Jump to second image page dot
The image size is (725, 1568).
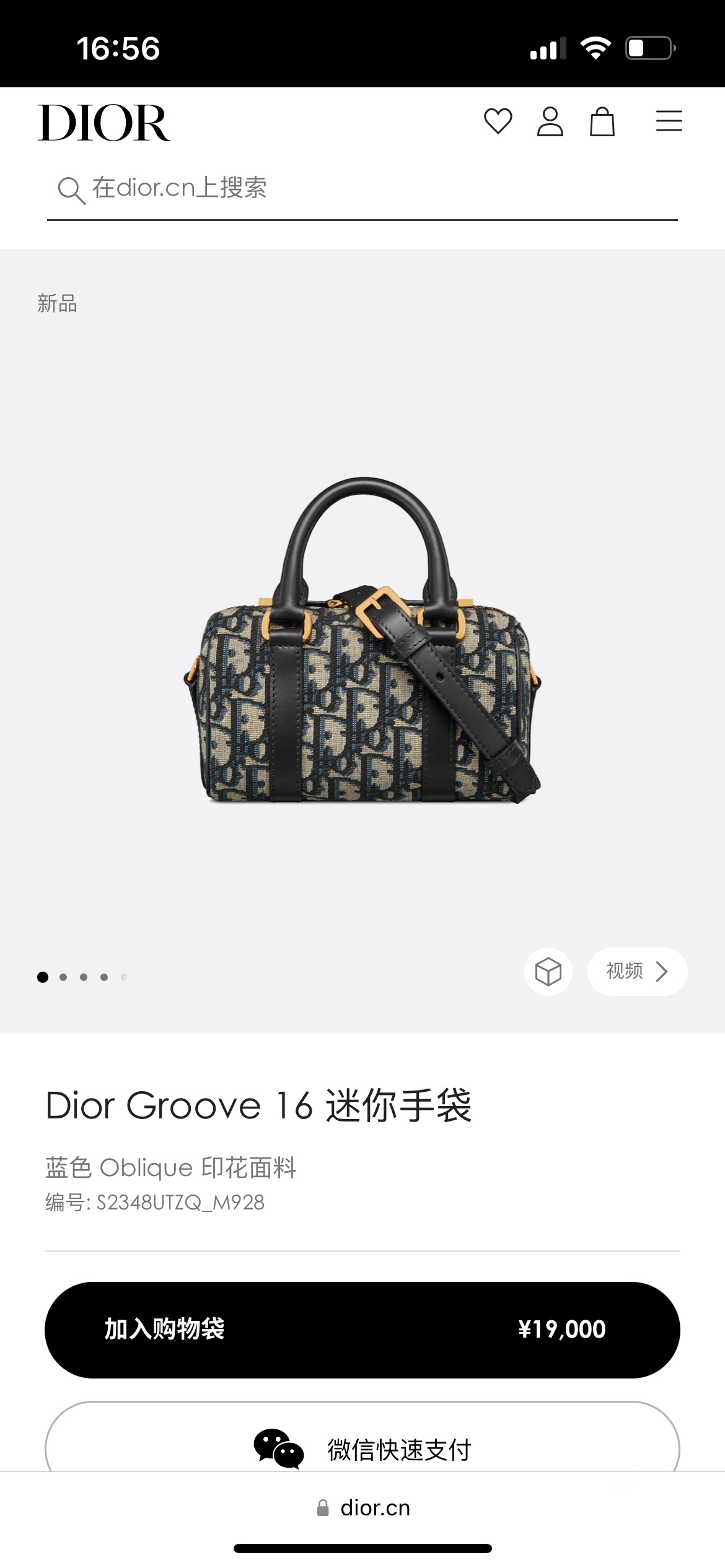[63, 977]
